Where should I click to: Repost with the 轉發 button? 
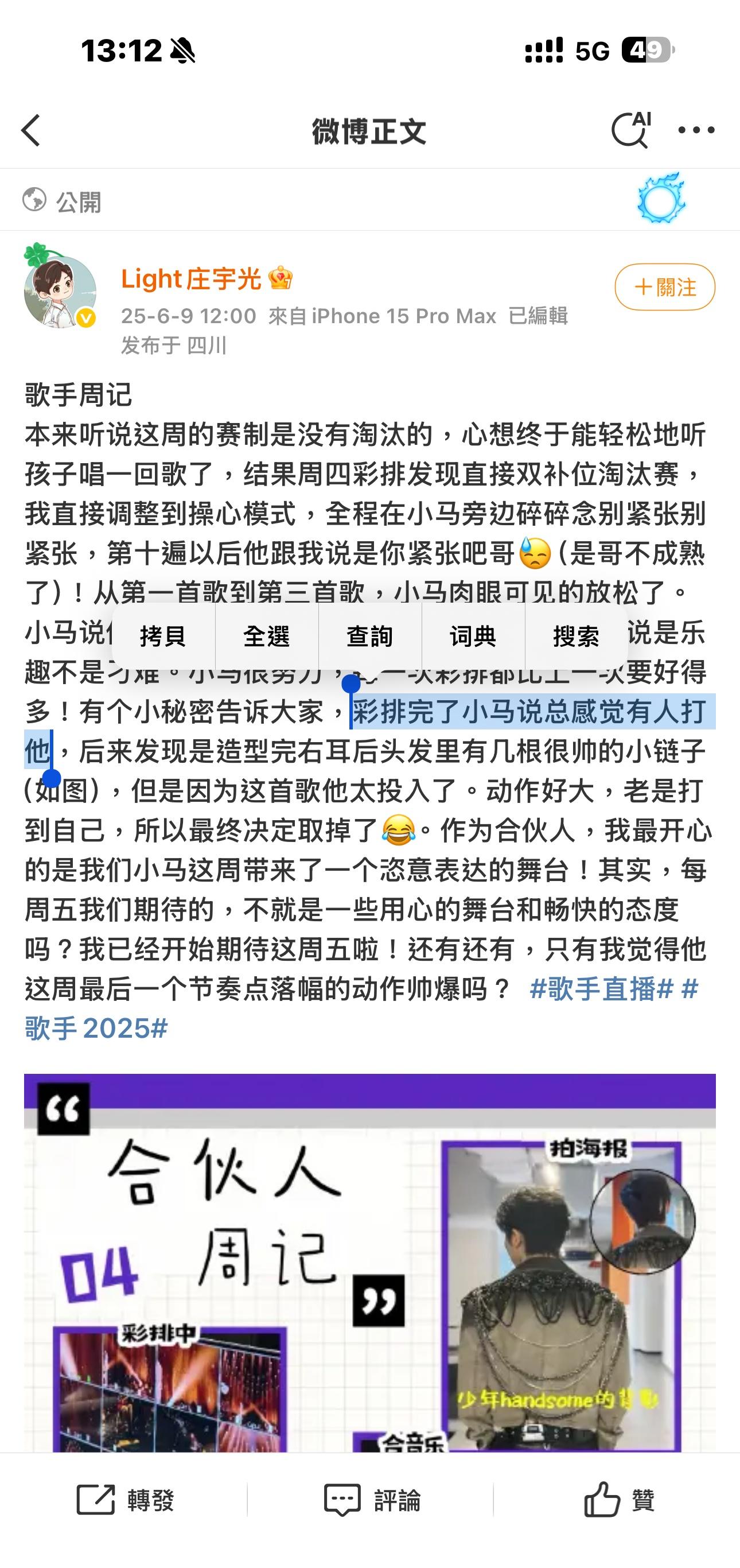point(124,1500)
